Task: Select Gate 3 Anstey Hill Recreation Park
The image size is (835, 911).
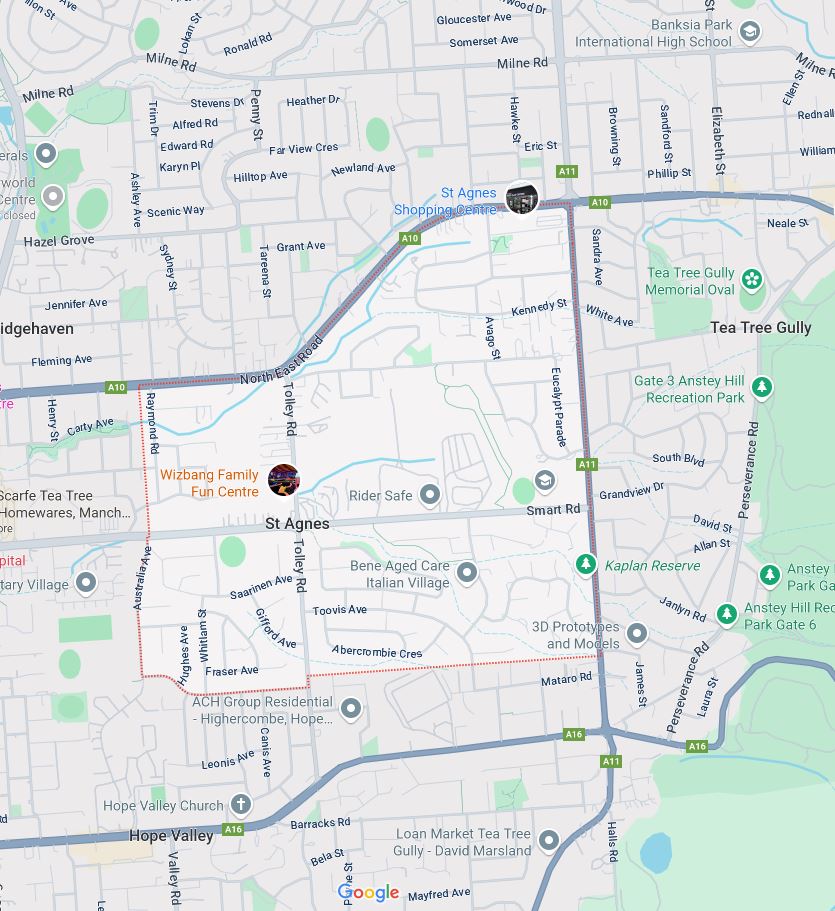Action: point(762,387)
